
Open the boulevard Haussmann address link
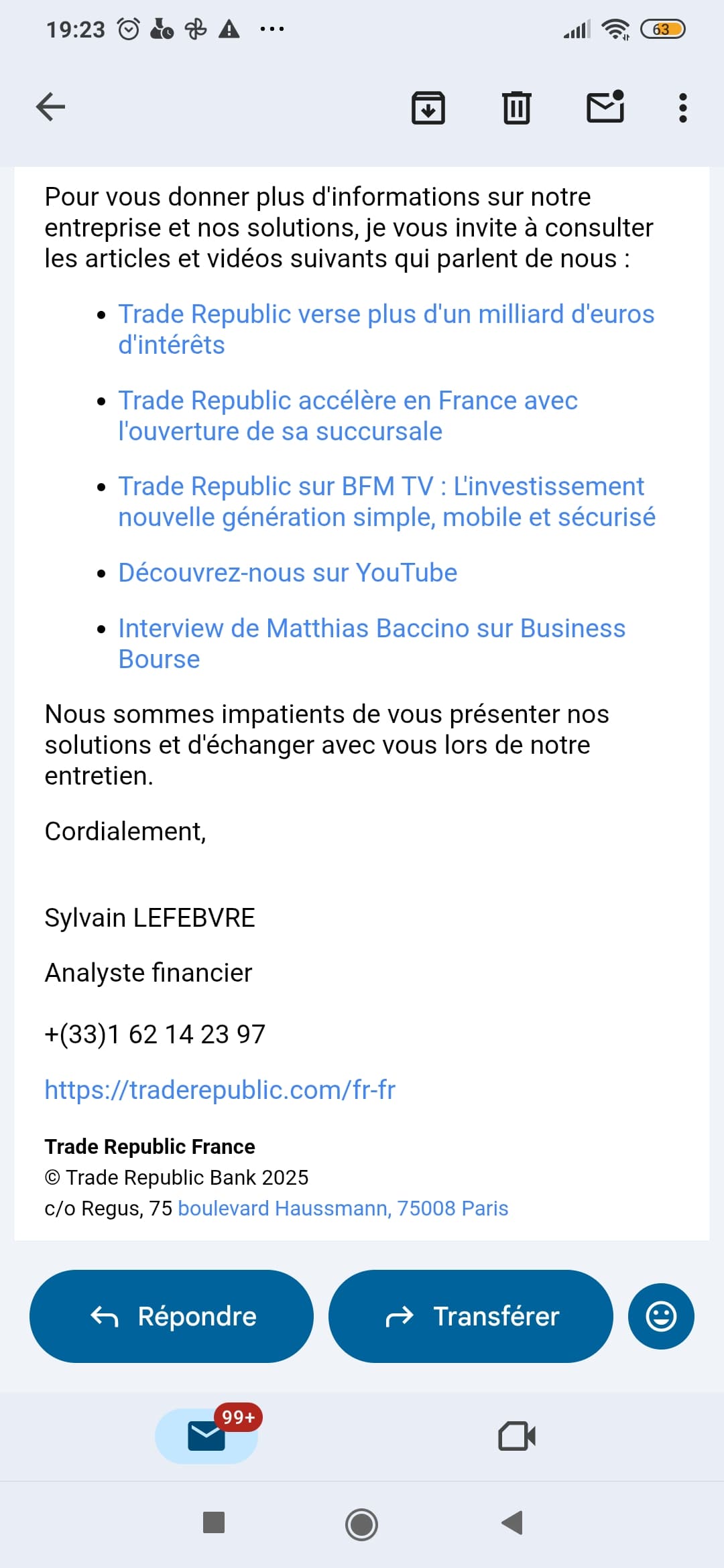click(343, 1208)
